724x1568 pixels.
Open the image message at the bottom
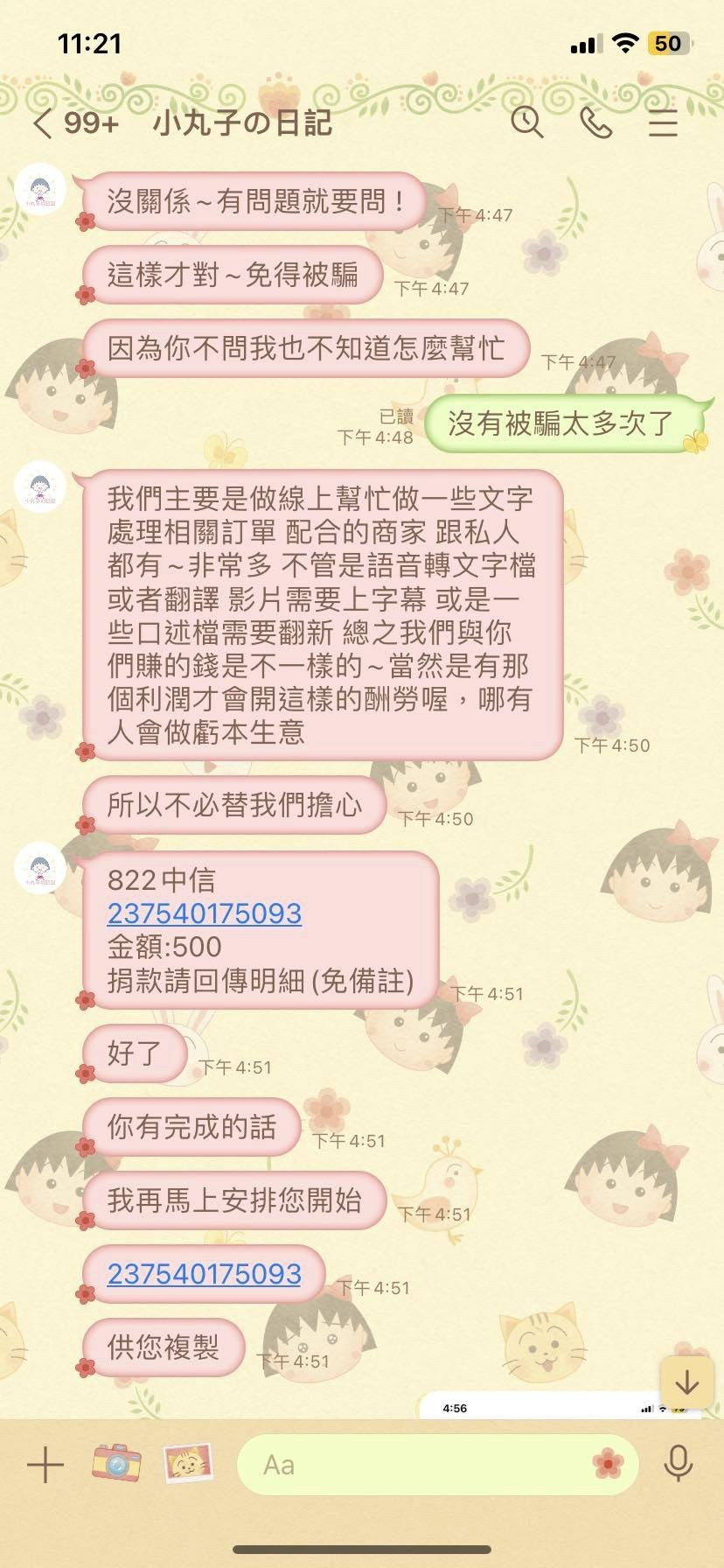(x=560, y=1406)
